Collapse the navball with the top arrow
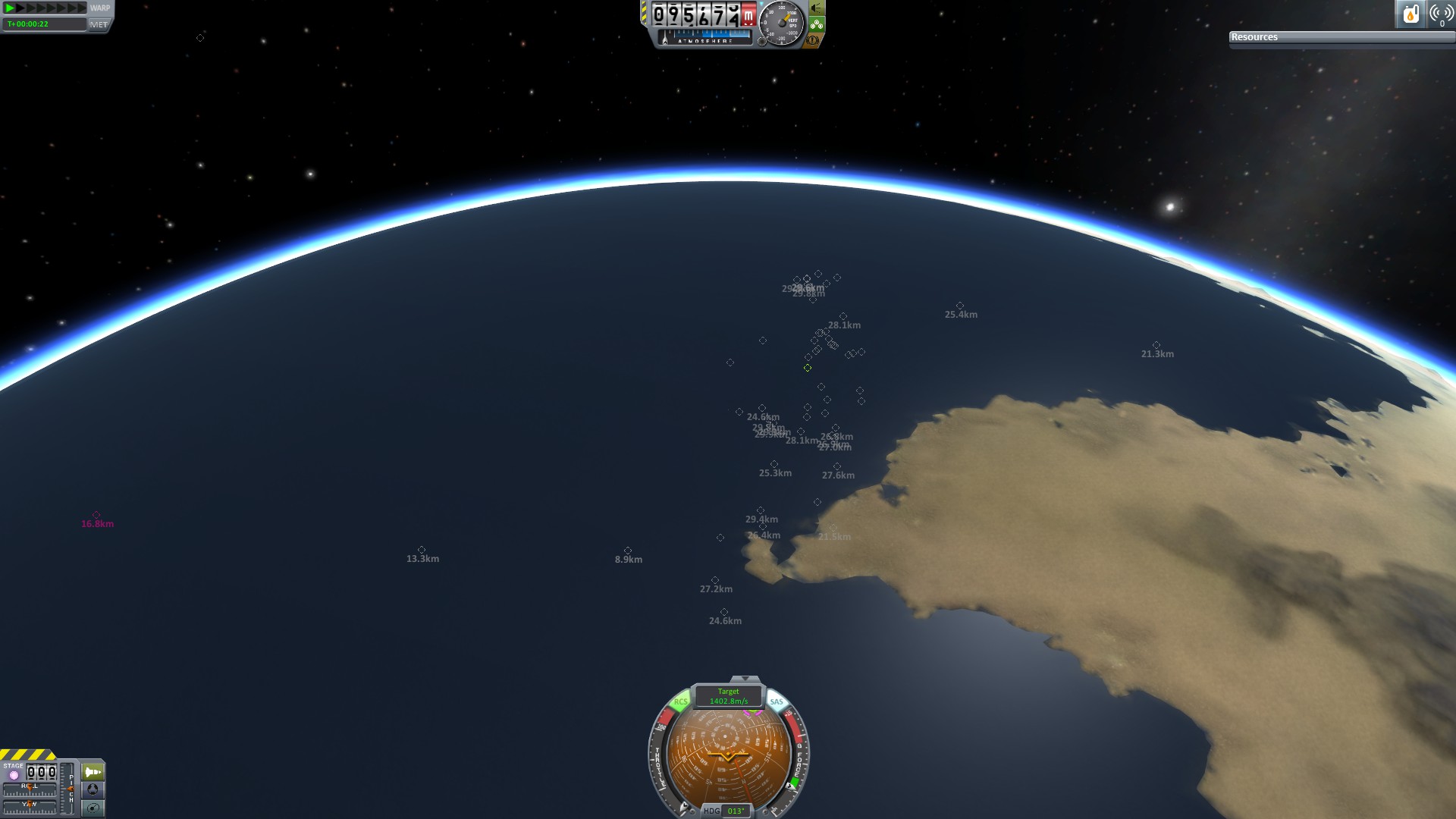This screenshot has width=1456, height=819. click(745, 679)
